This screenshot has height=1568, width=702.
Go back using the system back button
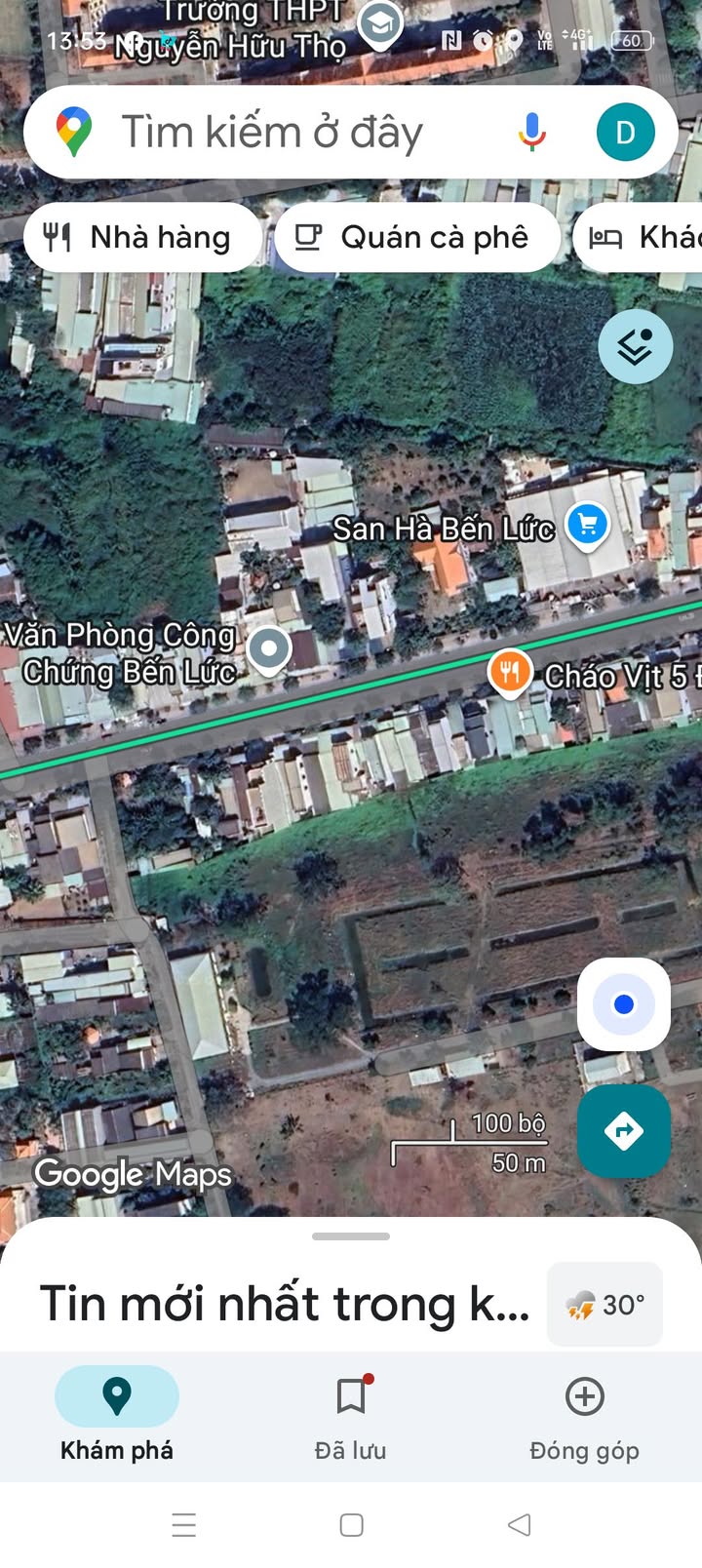point(520,1524)
